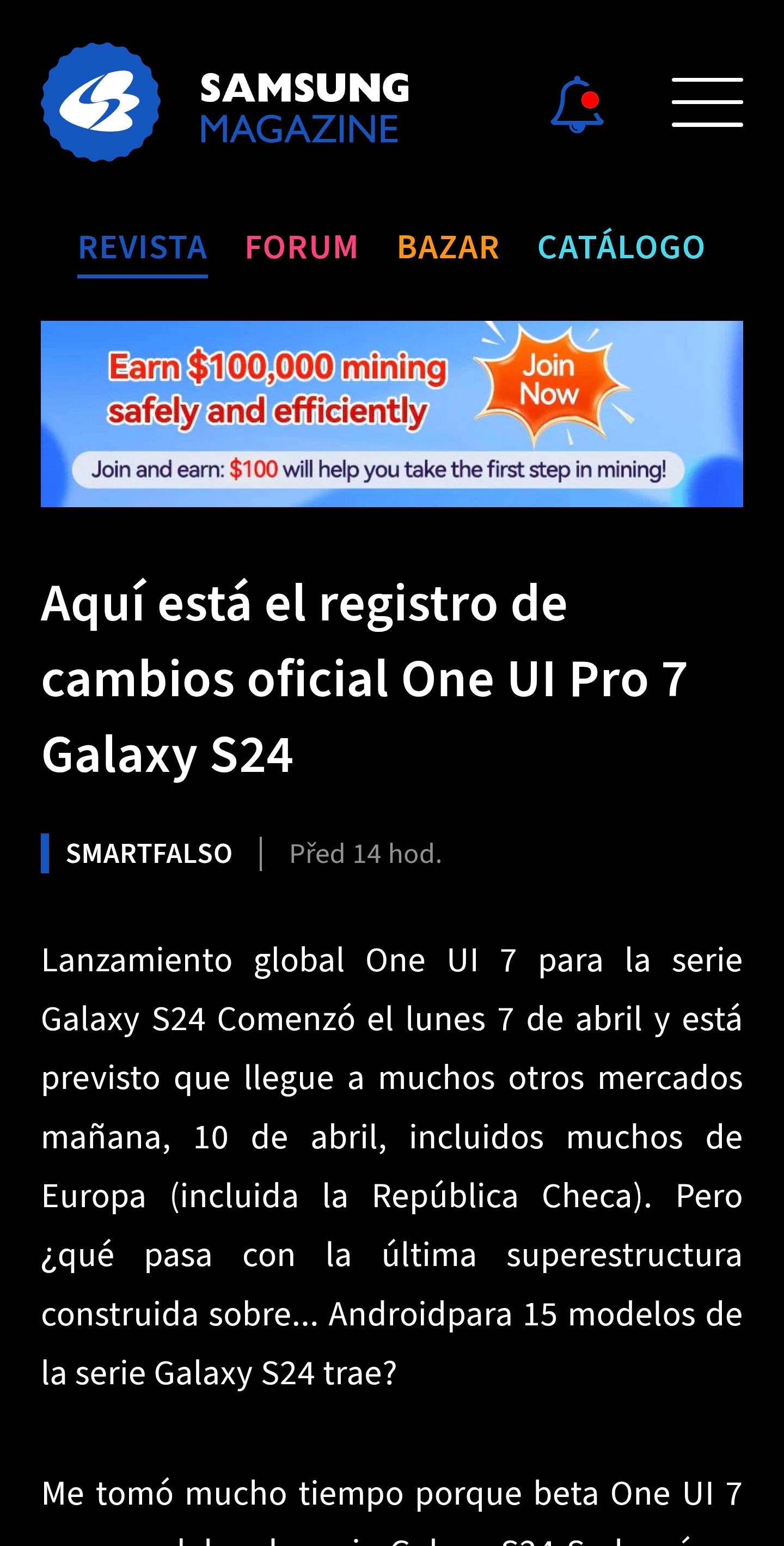Click the blue author indicator bar
784x1546 pixels.
[x=47, y=854]
